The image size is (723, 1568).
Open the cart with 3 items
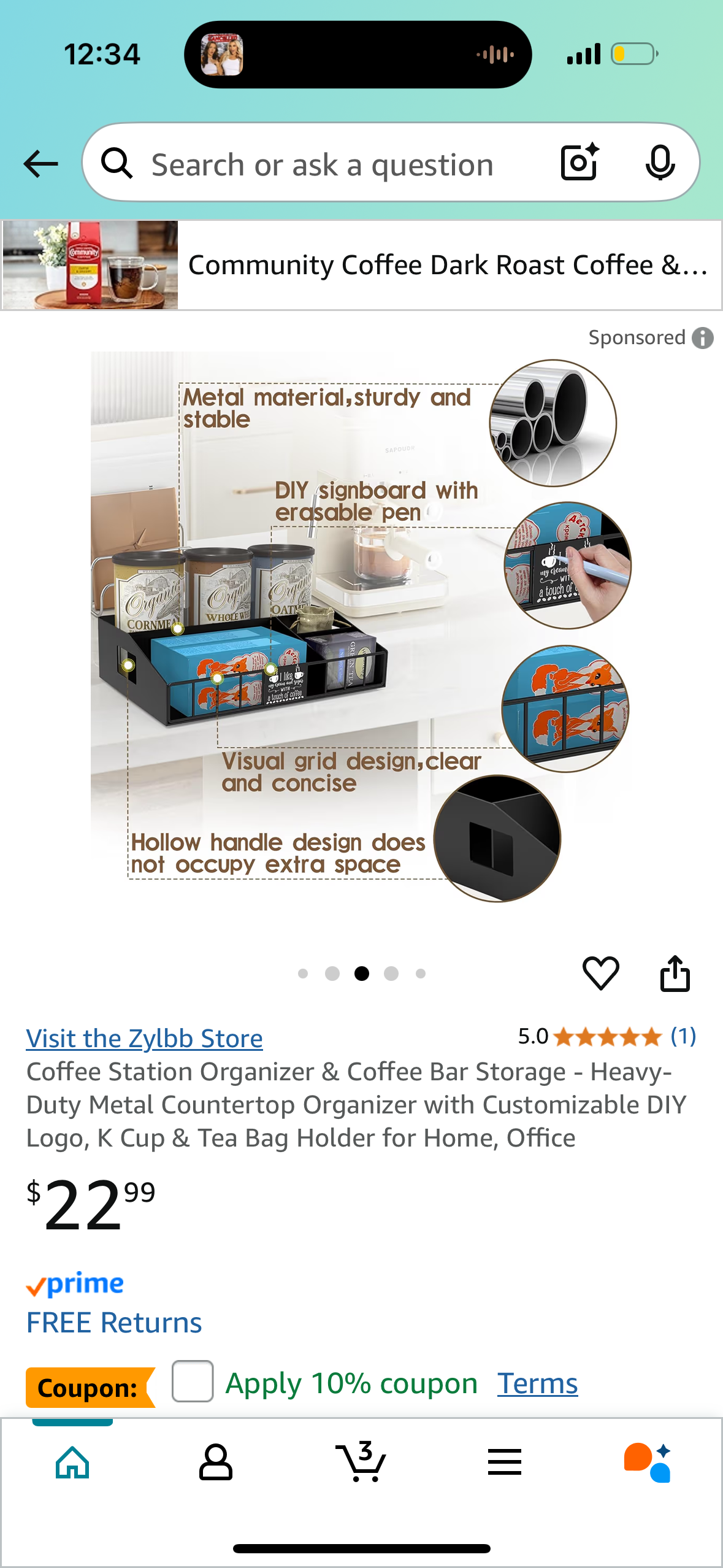pyautogui.click(x=361, y=1462)
